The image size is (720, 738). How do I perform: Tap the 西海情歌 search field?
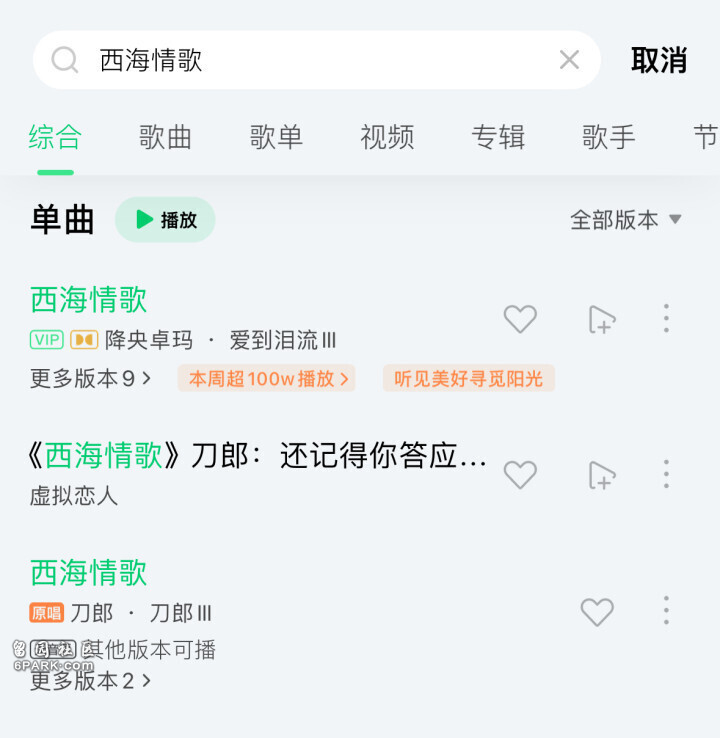(300, 60)
